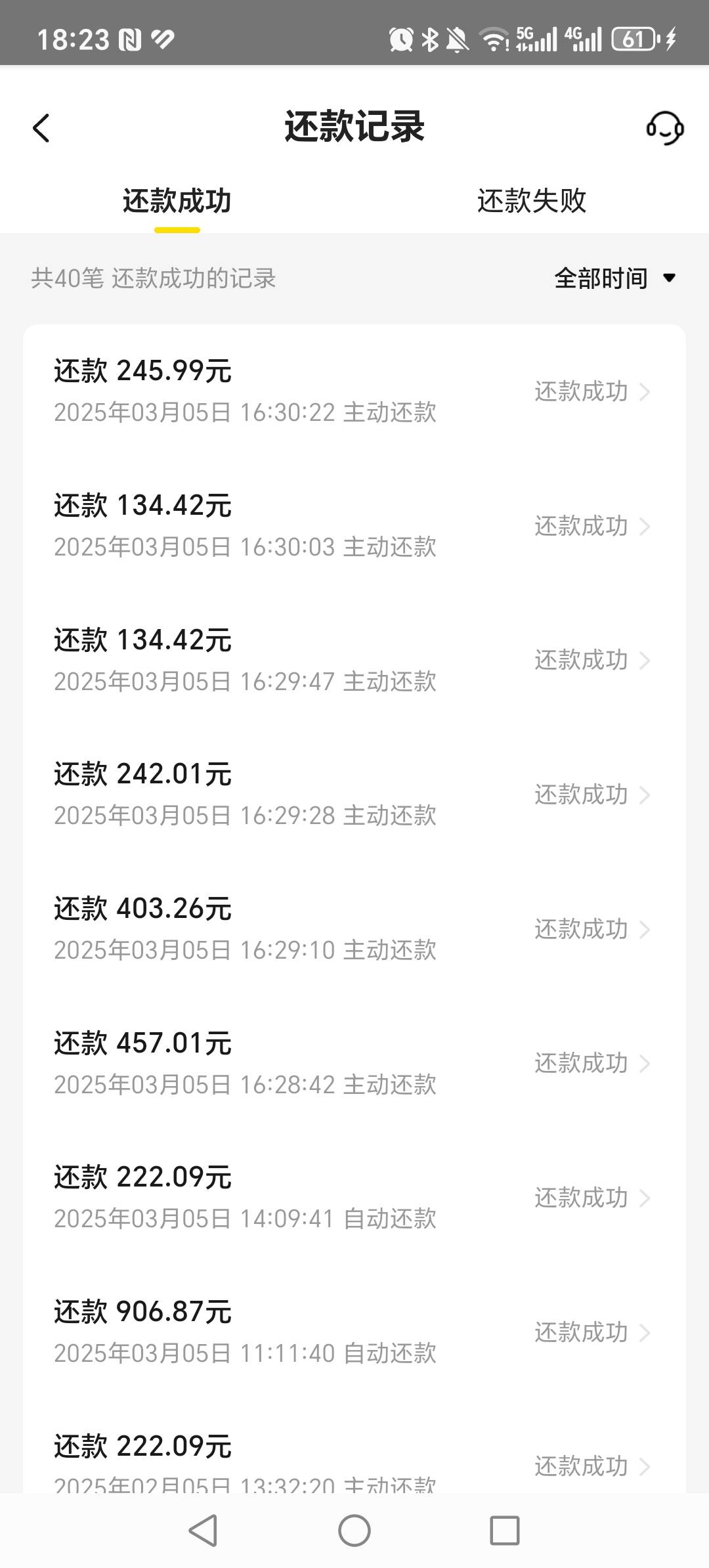This screenshot has width=709, height=1568.
Task: Open the 222.09元 auto repayment at 14:09:41
Action: [x=354, y=1198]
